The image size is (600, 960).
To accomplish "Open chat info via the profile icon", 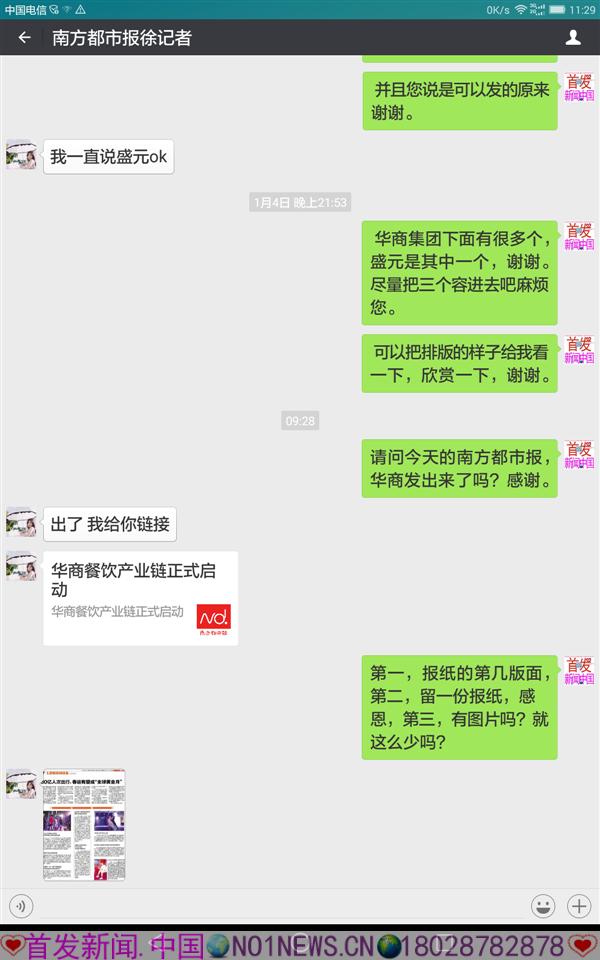I will pos(573,38).
